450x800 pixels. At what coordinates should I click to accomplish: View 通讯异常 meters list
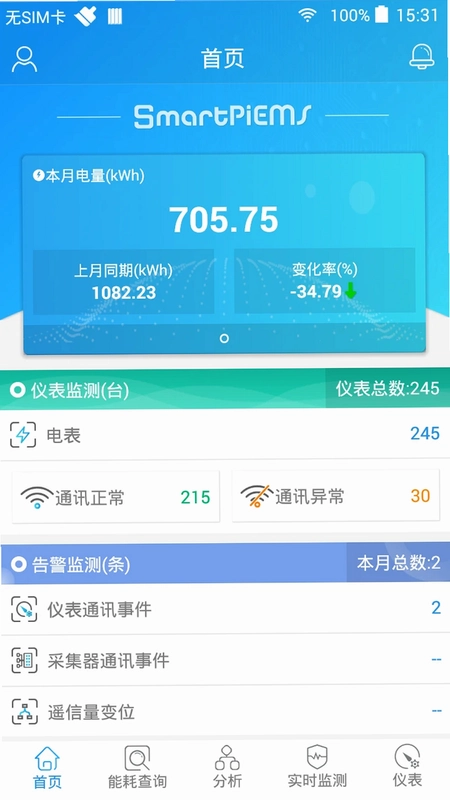336,495
